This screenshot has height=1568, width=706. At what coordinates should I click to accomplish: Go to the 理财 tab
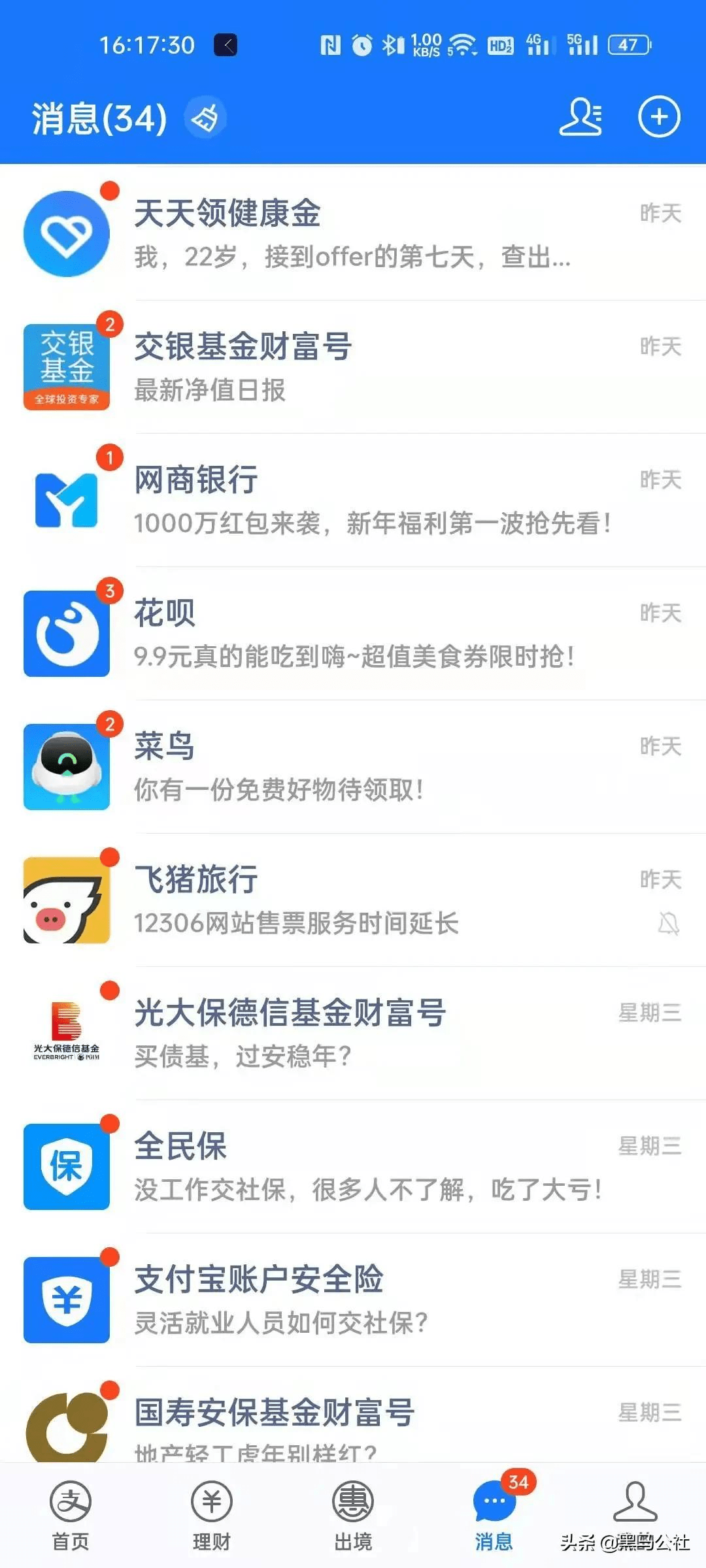212,1516
